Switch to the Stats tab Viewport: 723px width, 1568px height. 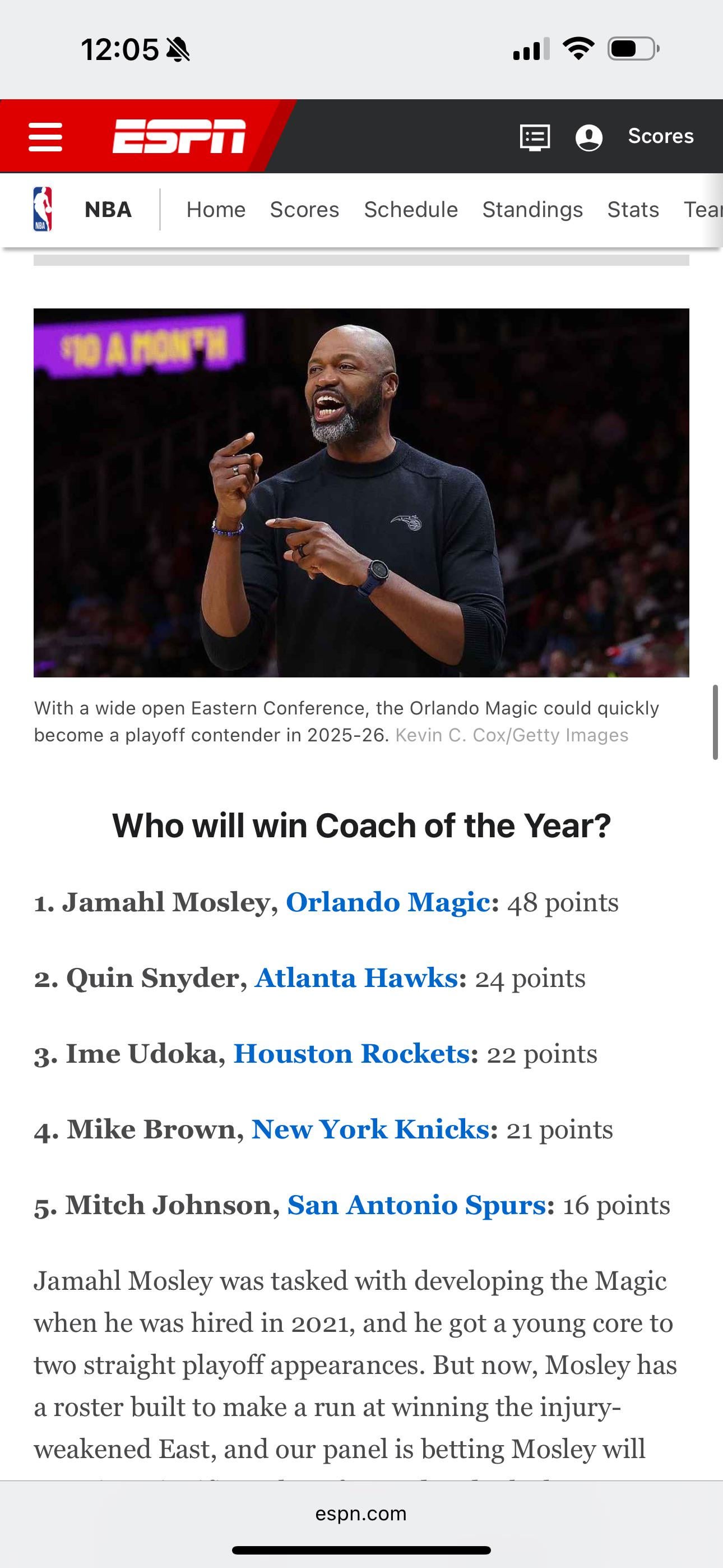633,209
